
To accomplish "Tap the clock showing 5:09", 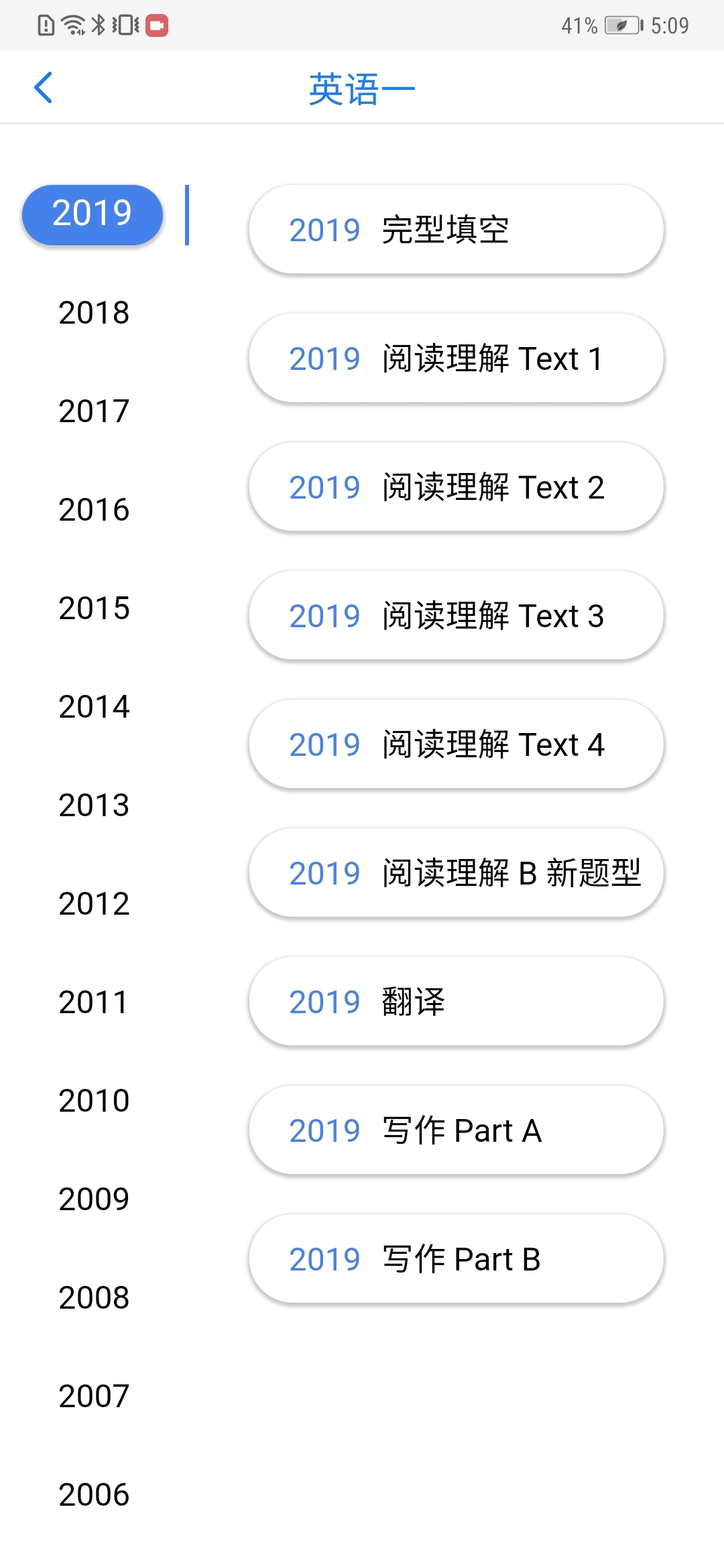I will (669, 25).
